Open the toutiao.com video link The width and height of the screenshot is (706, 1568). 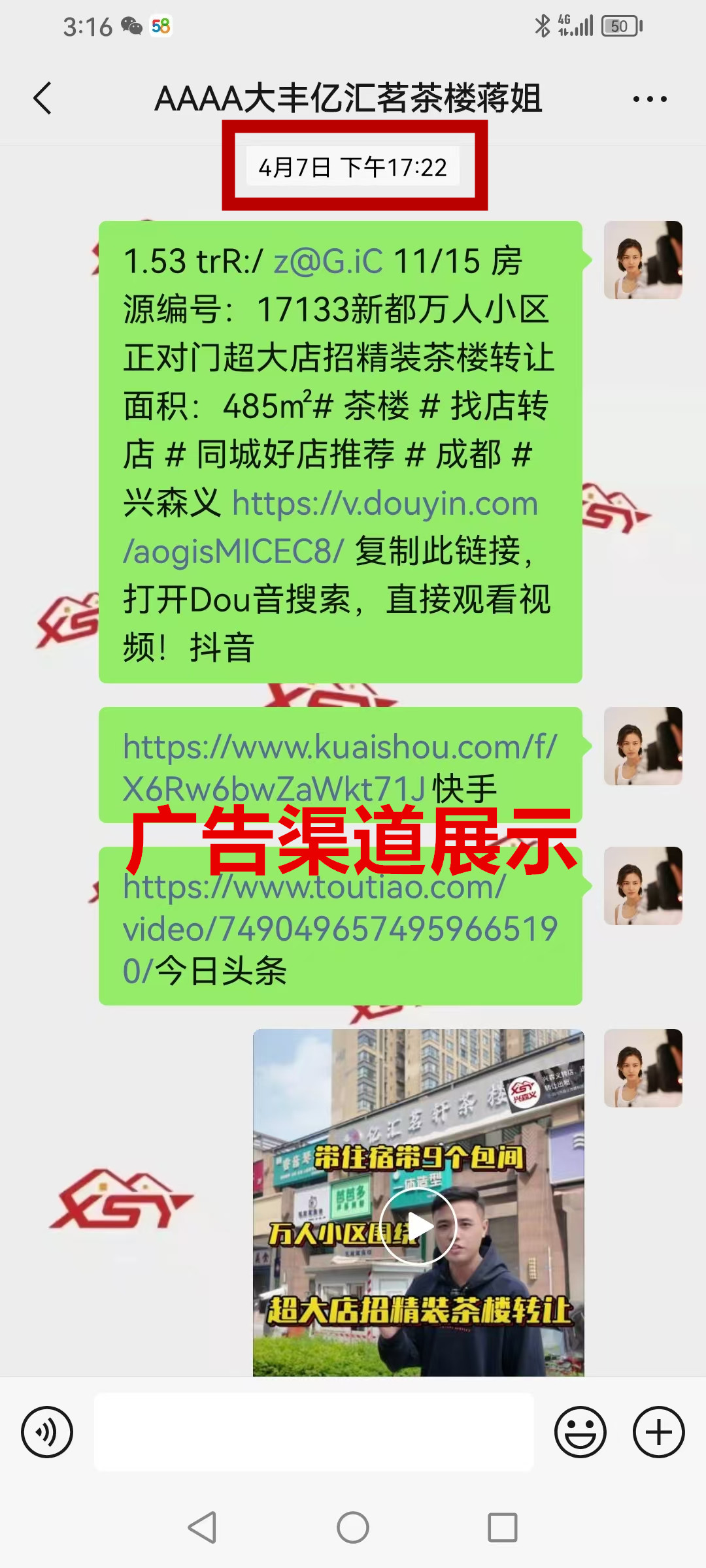[x=340, y=928]
